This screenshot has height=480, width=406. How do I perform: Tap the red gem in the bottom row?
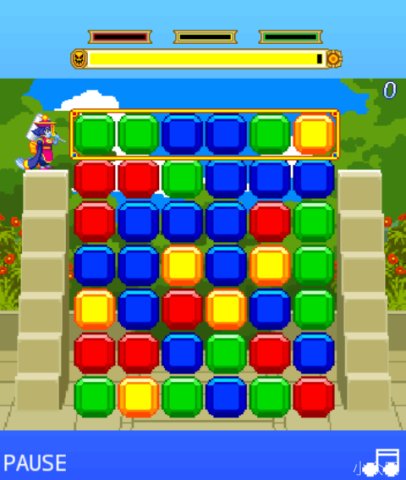click(x=314, y=397)
